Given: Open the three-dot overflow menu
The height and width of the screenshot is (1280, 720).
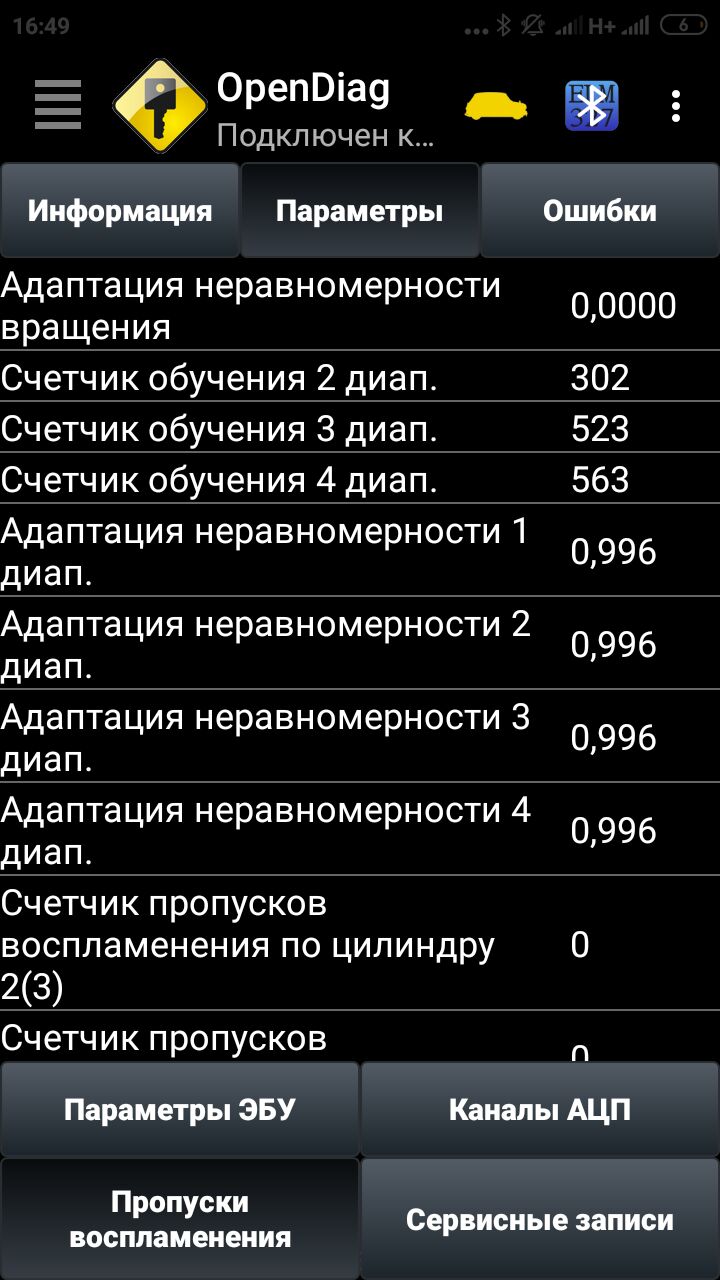Looking at the screenshot, I should tap(677, 106).
